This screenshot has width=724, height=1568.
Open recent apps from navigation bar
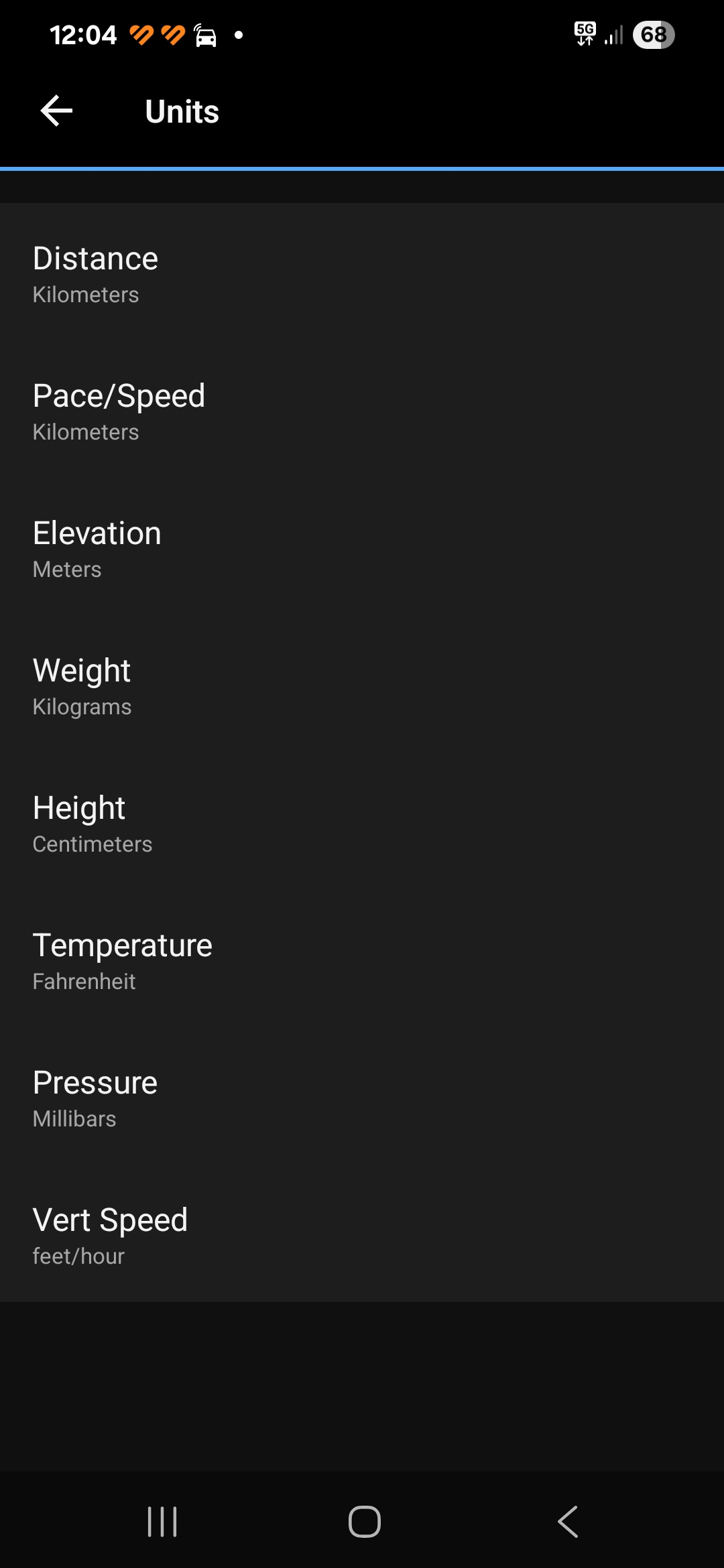(x=162, y=1521)
